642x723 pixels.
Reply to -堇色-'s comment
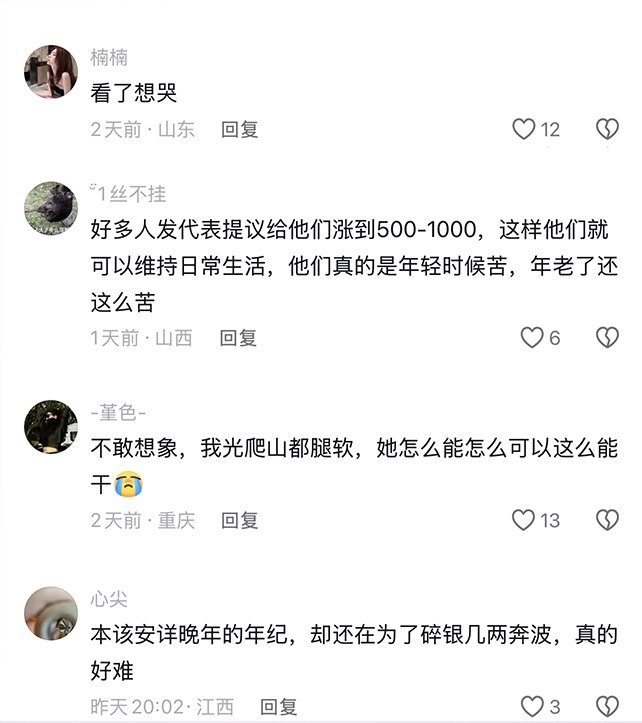click(x=240, y=520)
